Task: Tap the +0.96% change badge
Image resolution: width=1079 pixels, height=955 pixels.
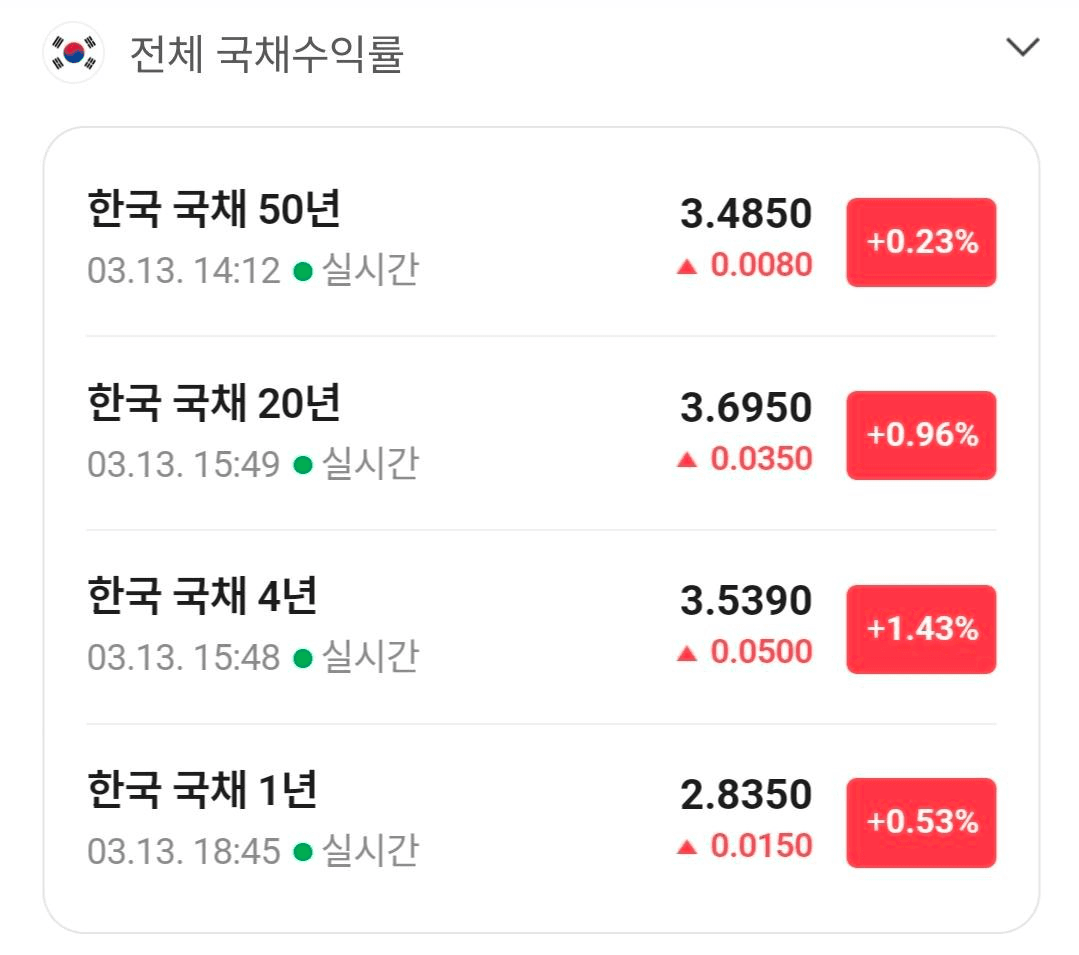Action: (x=921, y=435)
